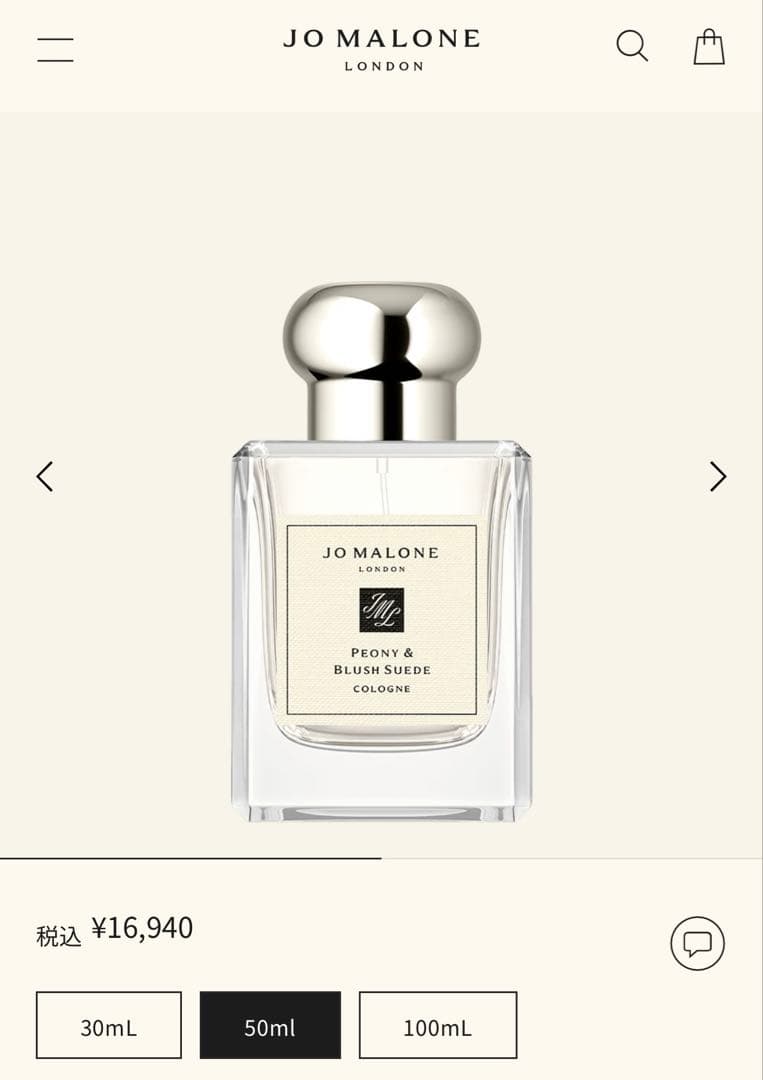Show the previous product image
This screenshot has width=763, height=1080.
point(45,476)
